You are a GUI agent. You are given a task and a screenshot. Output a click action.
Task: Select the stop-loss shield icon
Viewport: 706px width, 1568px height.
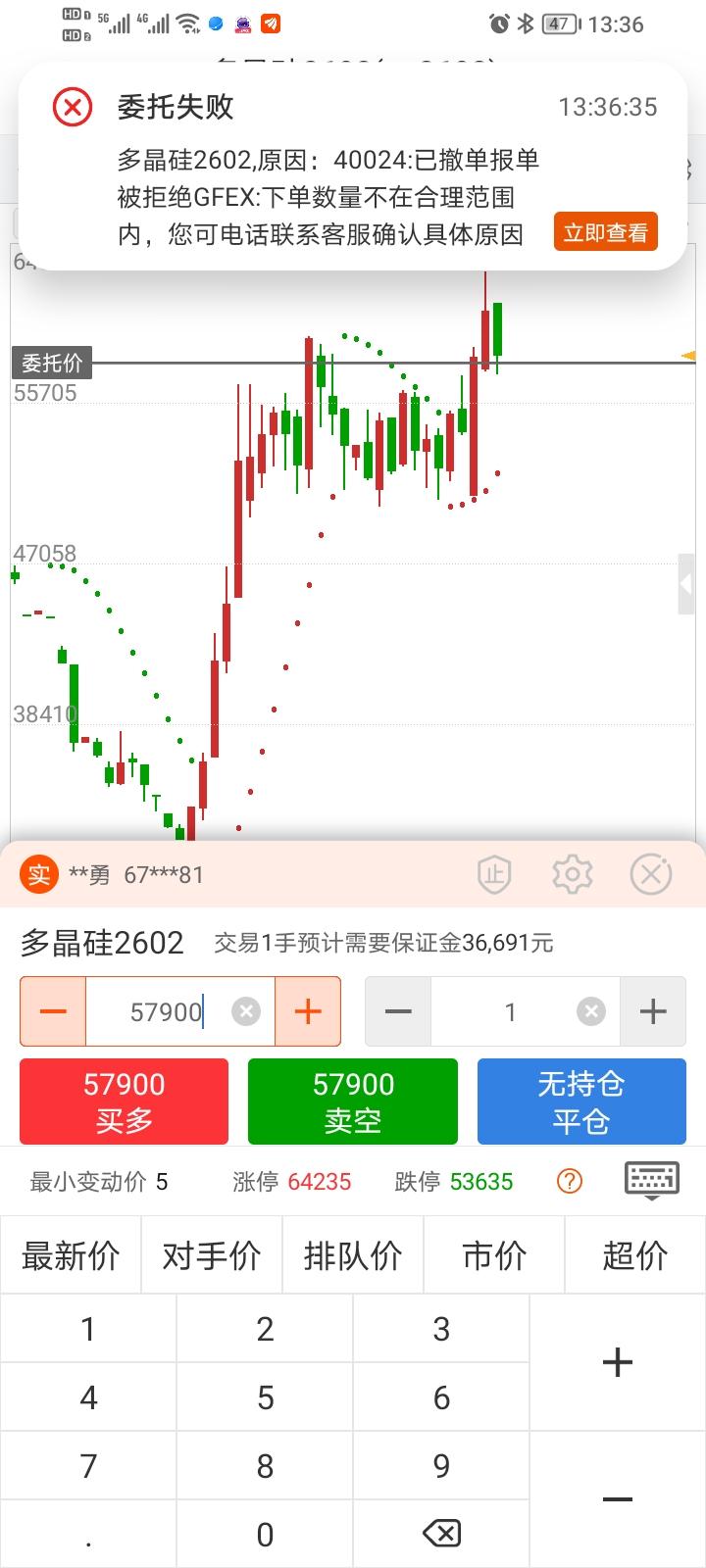pos(494,873)
